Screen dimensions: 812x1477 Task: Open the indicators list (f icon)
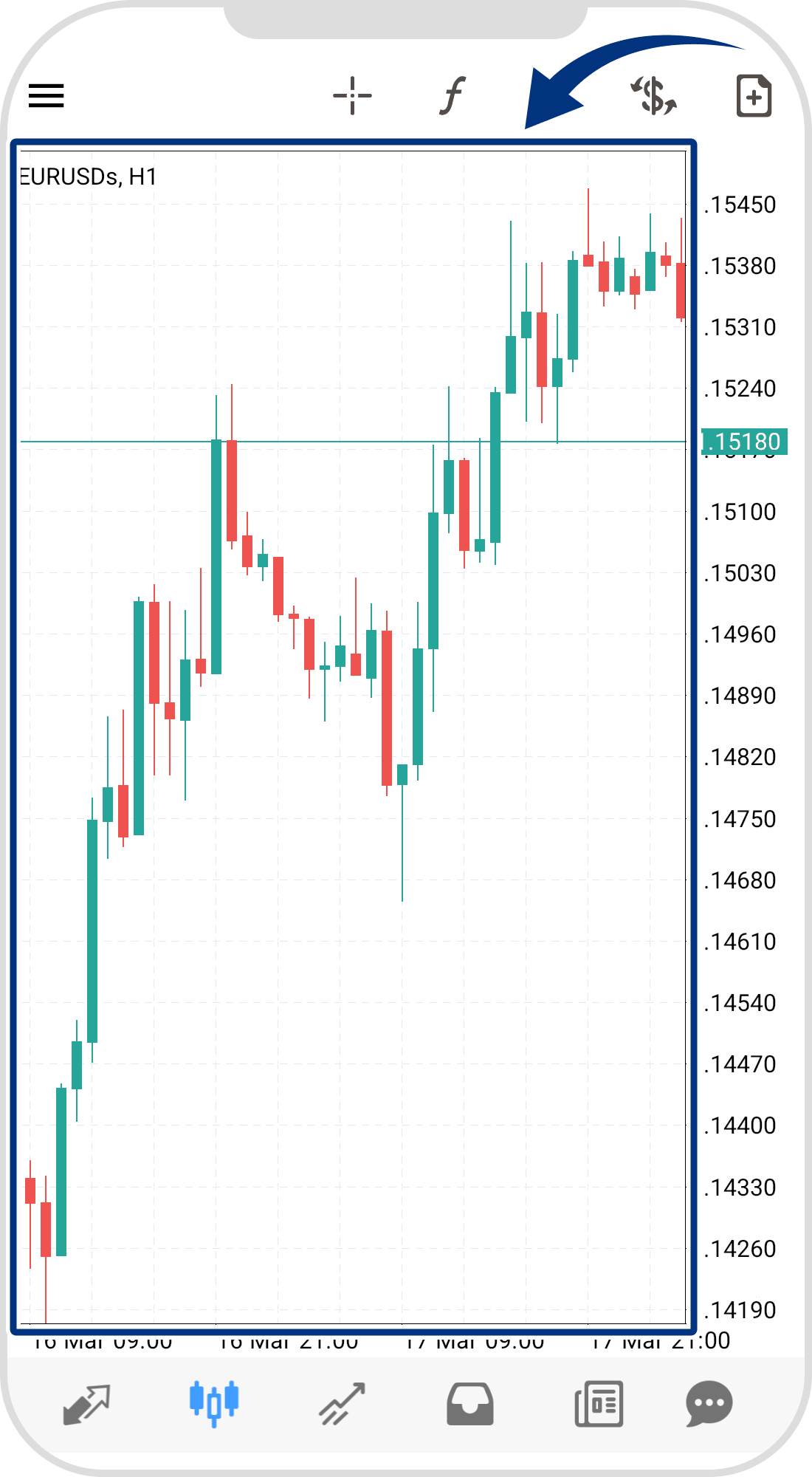click(453, 96)
